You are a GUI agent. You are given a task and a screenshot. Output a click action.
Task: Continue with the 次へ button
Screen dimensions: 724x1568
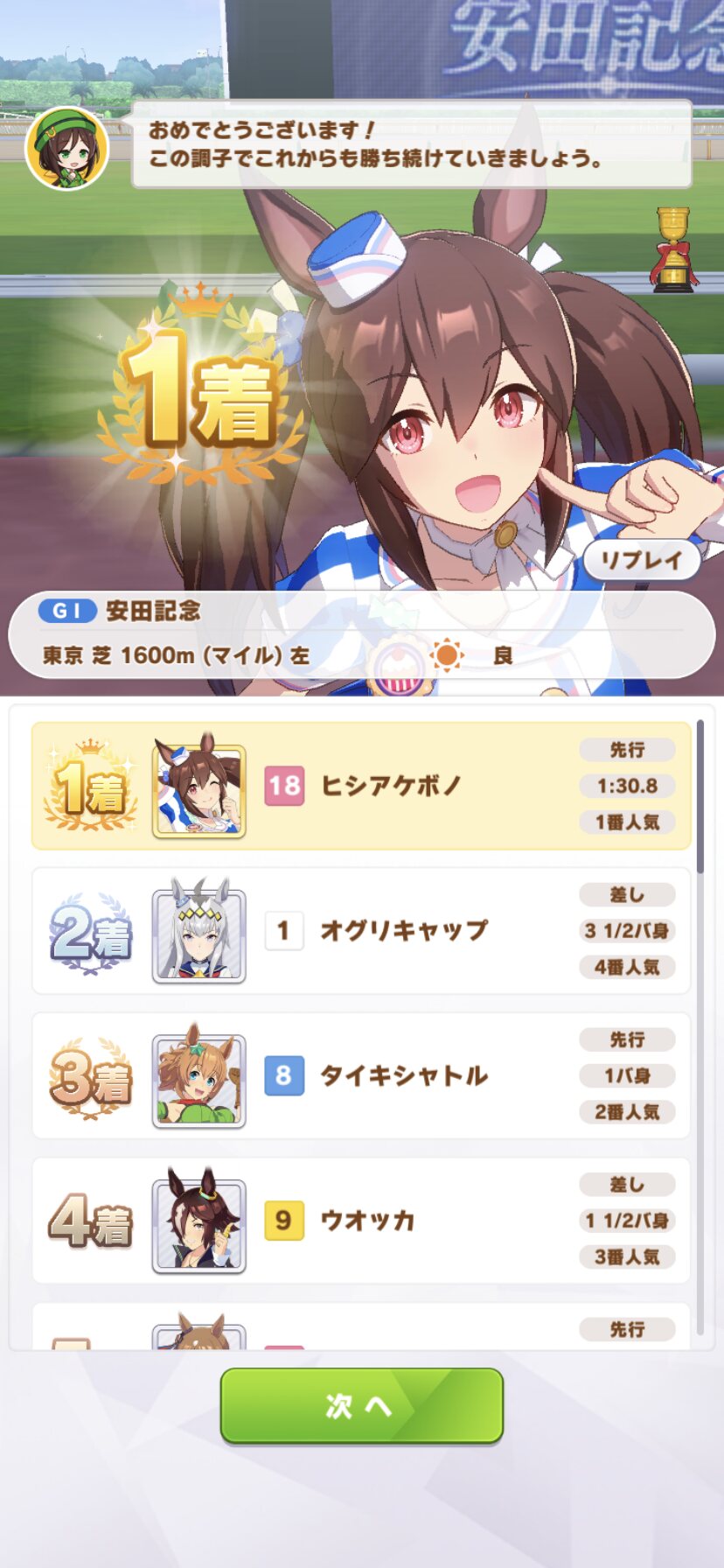pyautogui.click(x=361, y=1405)
